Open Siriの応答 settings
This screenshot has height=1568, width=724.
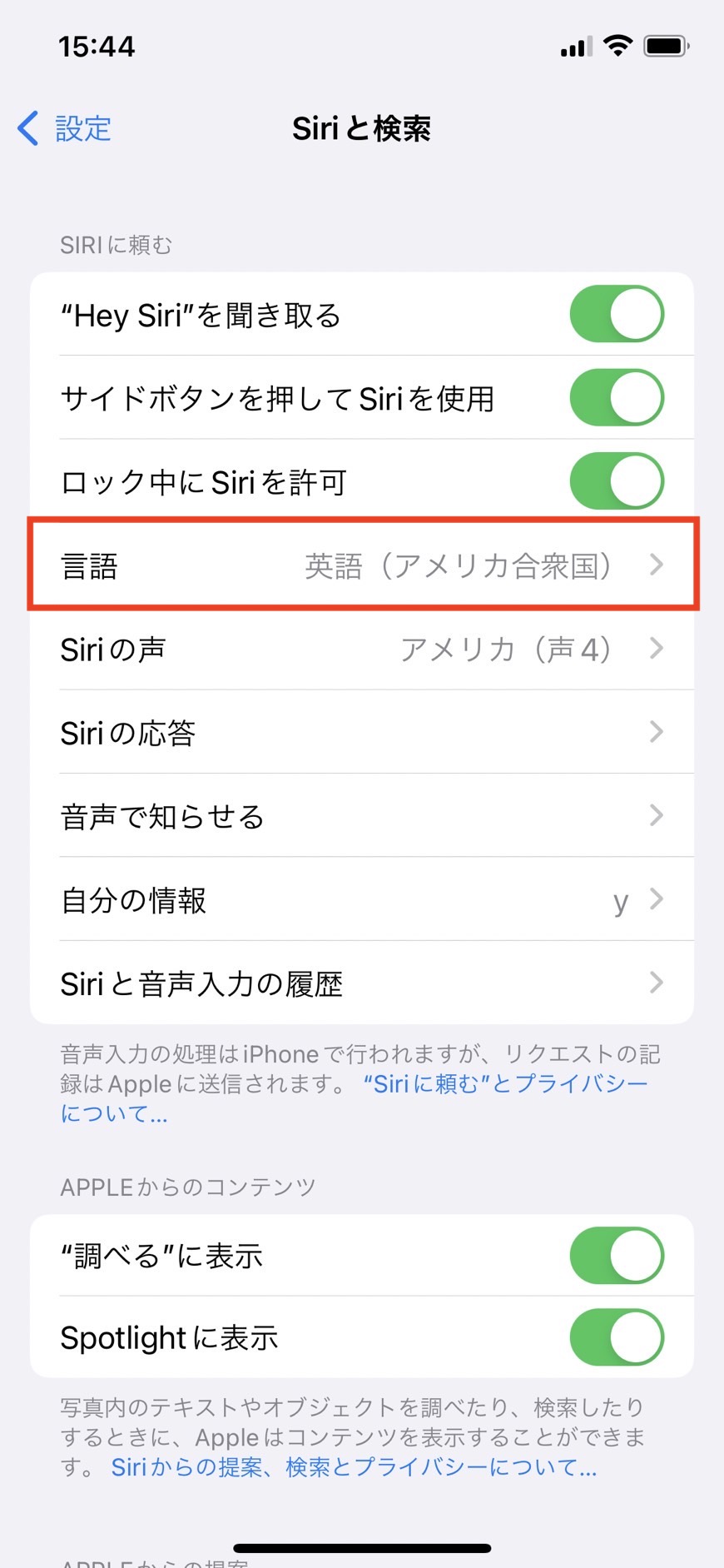[x=362, y=733]
